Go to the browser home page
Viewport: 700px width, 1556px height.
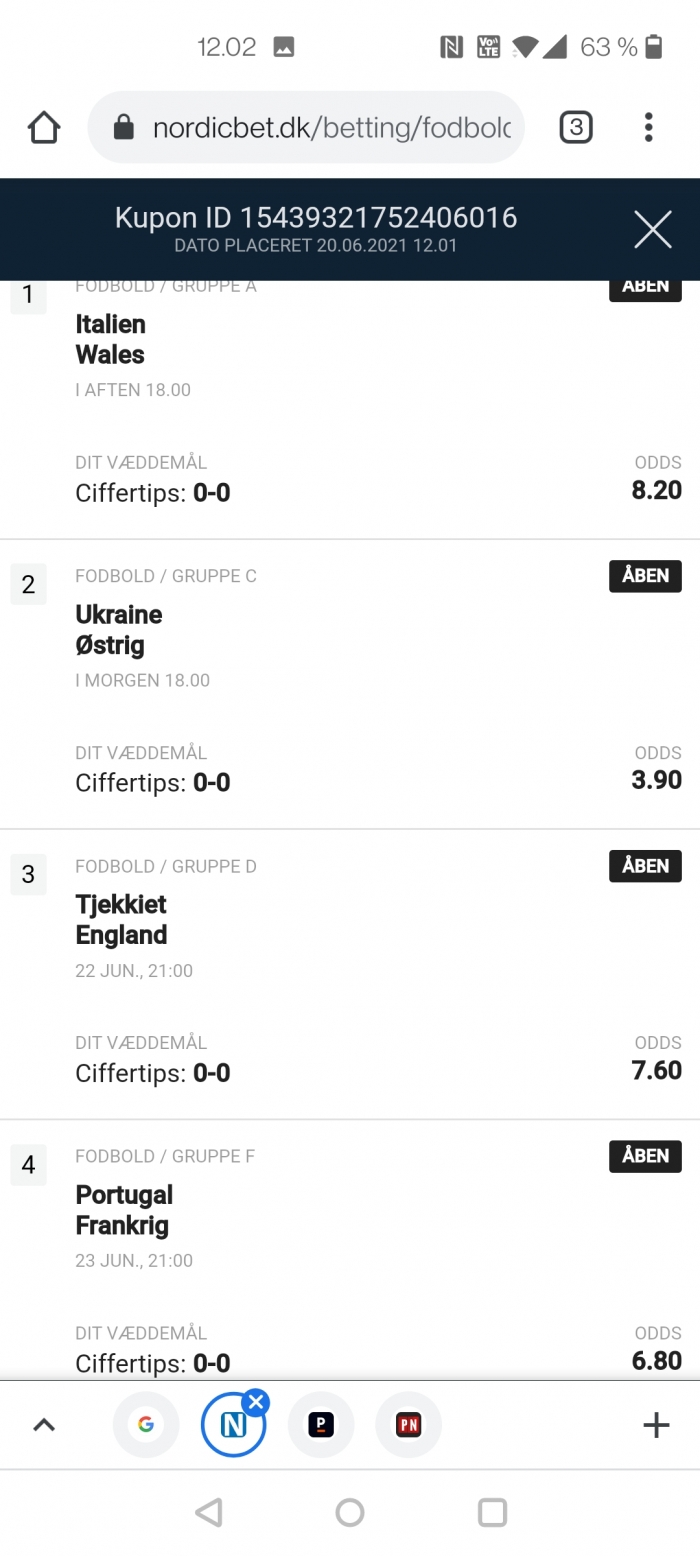tap(44, 127)
